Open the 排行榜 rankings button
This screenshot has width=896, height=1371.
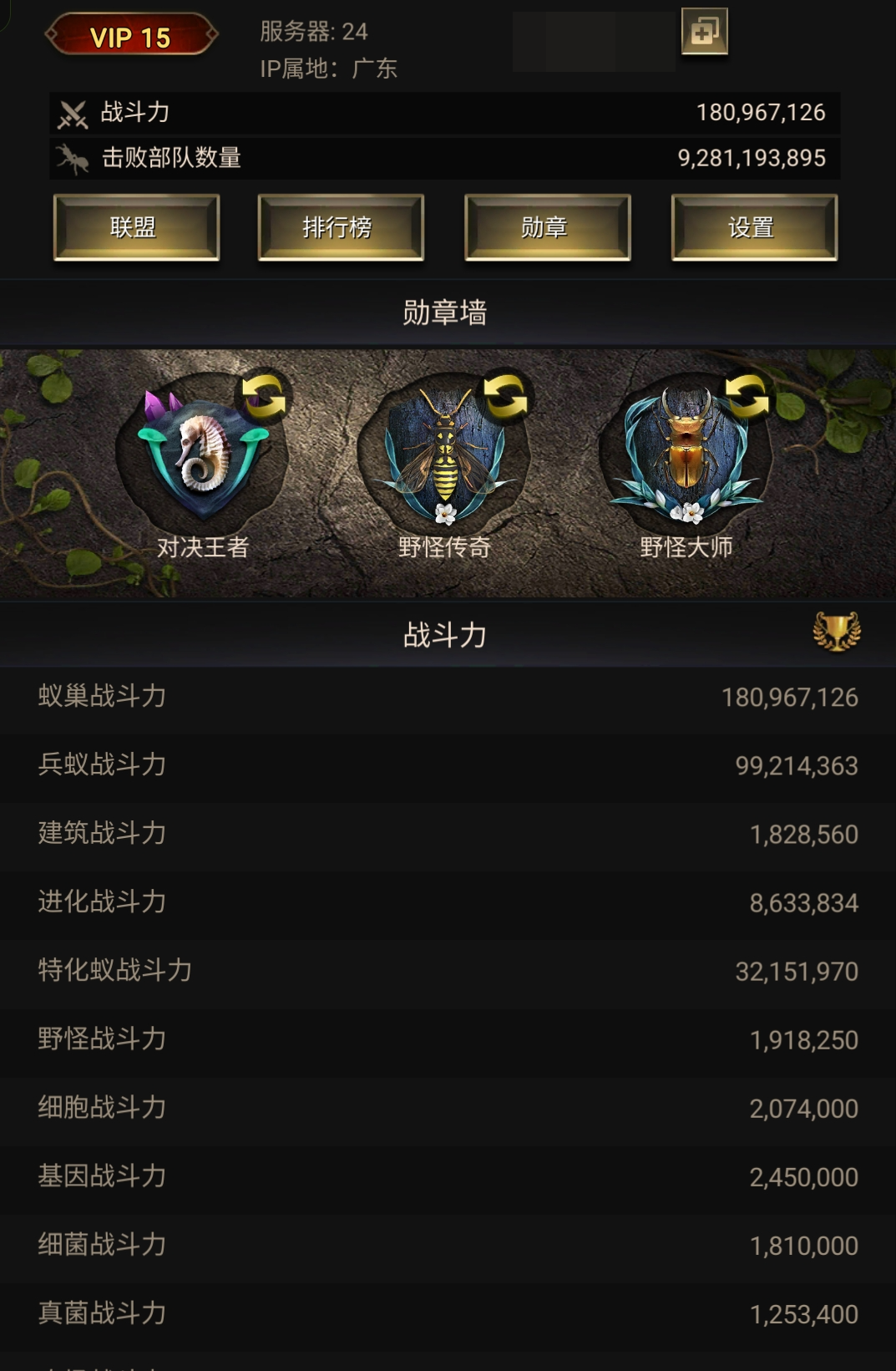(340, 227)
